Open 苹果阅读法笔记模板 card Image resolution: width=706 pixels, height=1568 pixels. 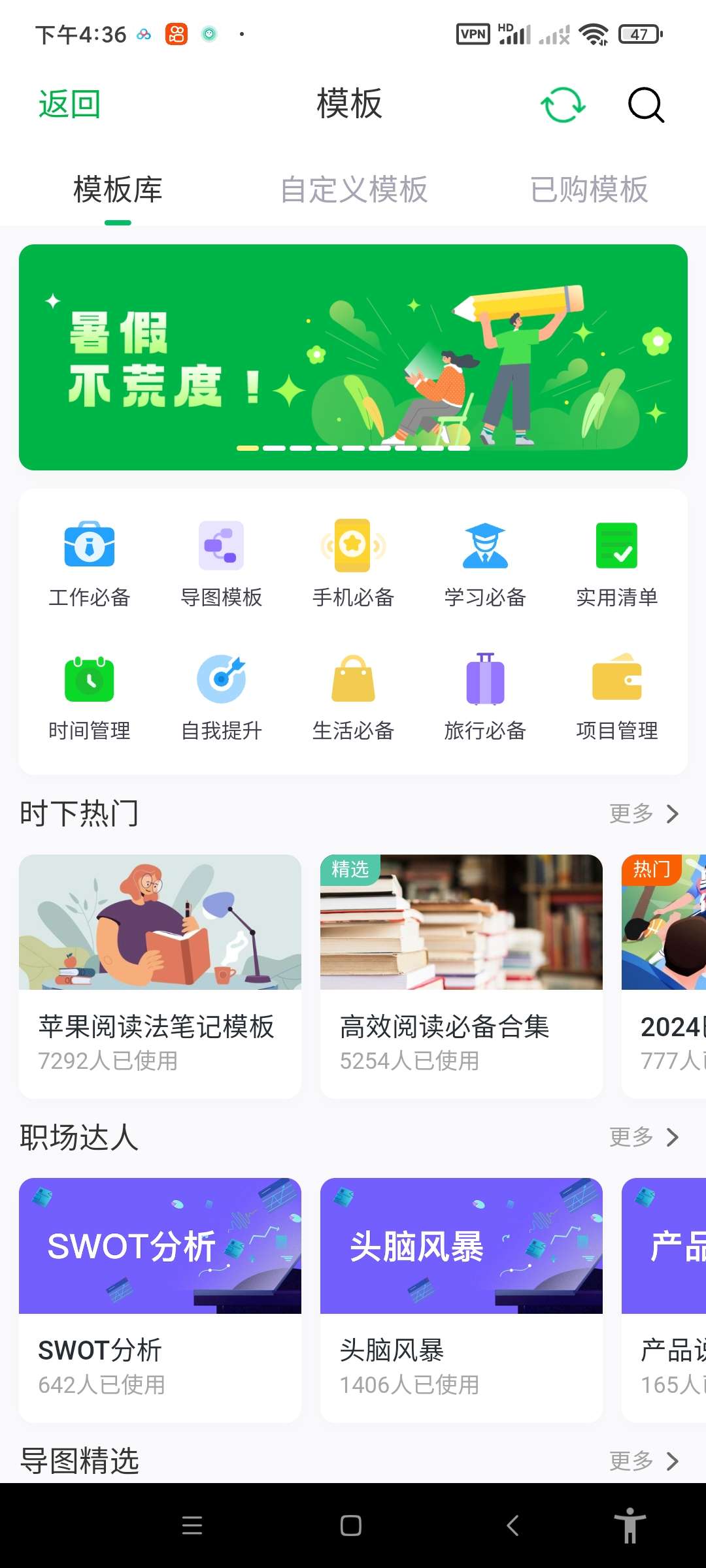click(x=160, y=976)
